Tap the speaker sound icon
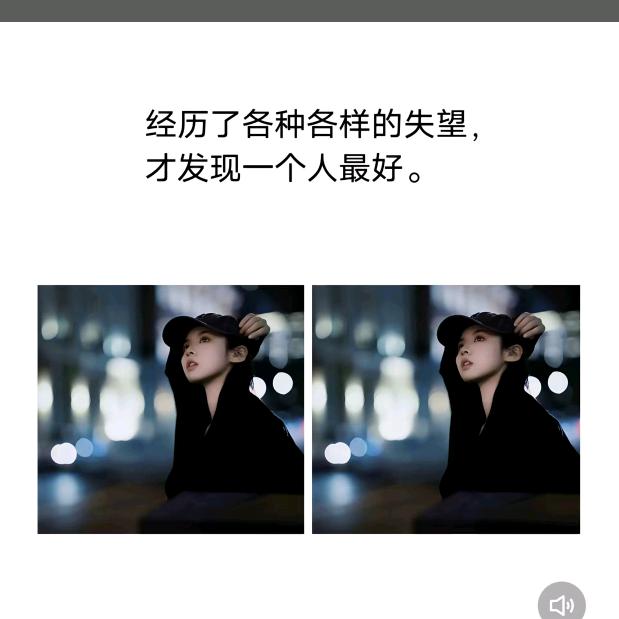Viewport: 619px width, 619px height. [x=562, y=603]
